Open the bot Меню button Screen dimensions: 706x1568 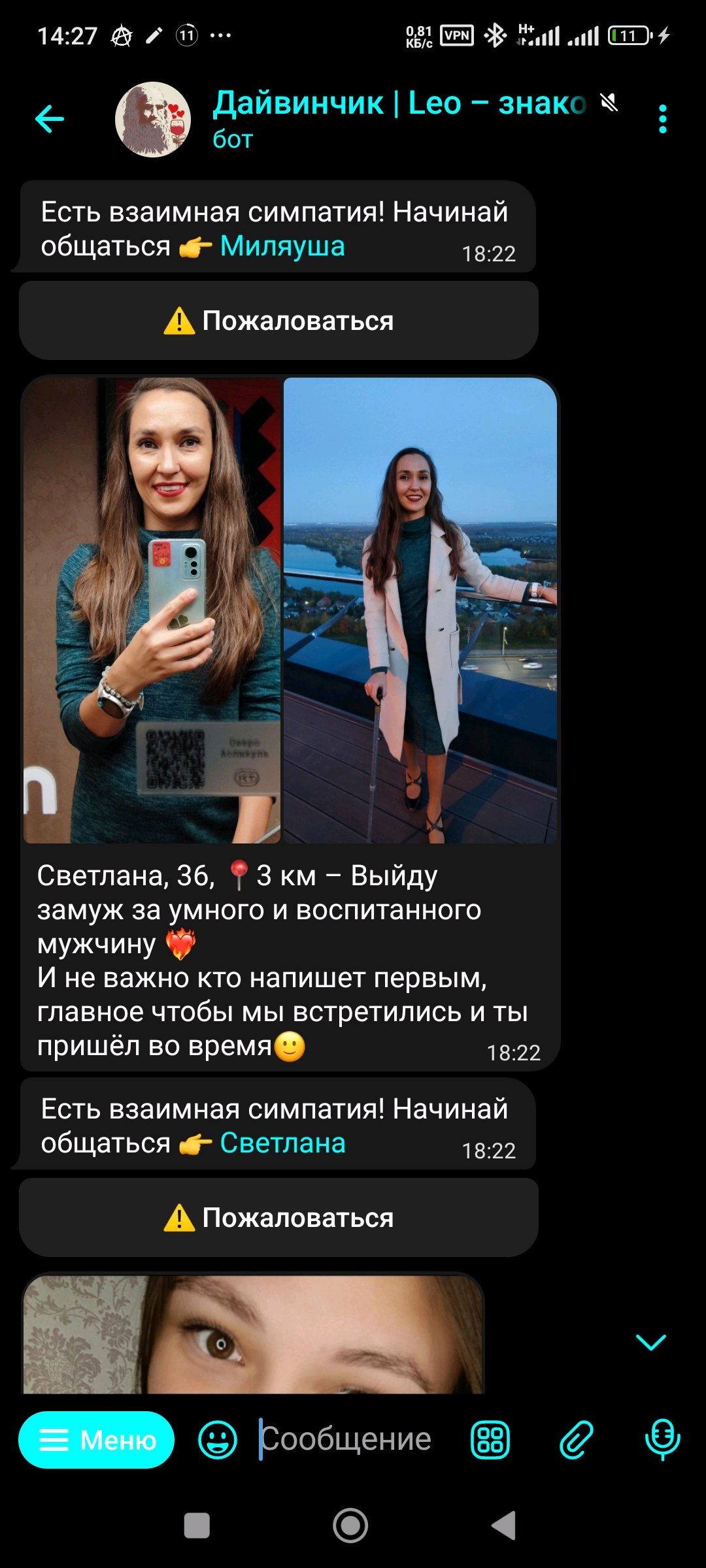(x=96, y=1440)
